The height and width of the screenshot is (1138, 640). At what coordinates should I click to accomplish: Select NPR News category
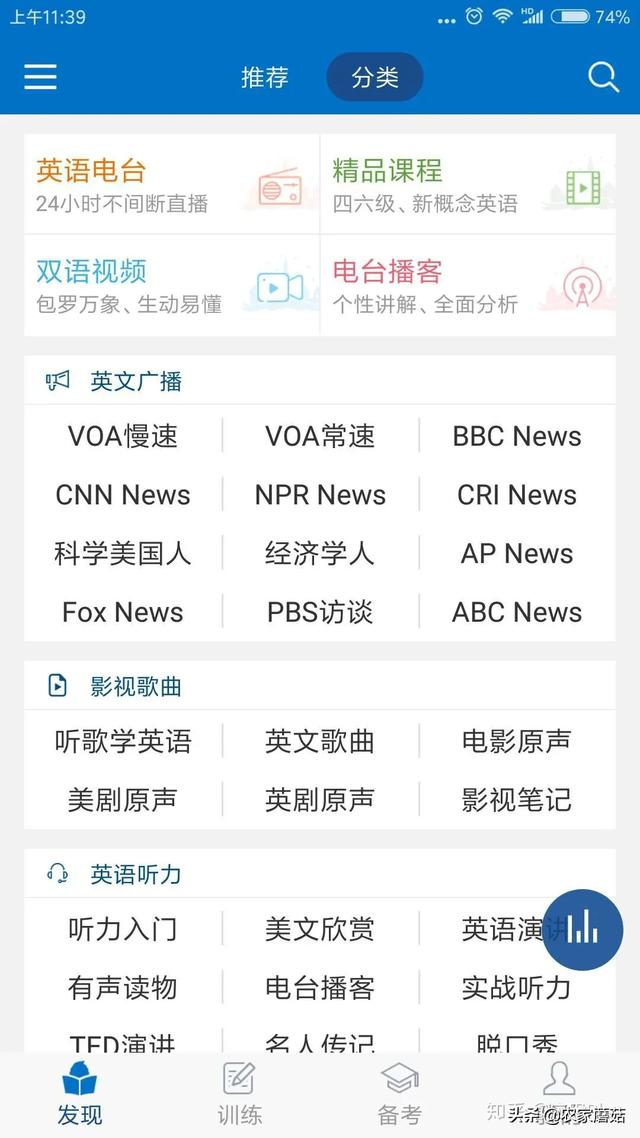coord(320,495)
